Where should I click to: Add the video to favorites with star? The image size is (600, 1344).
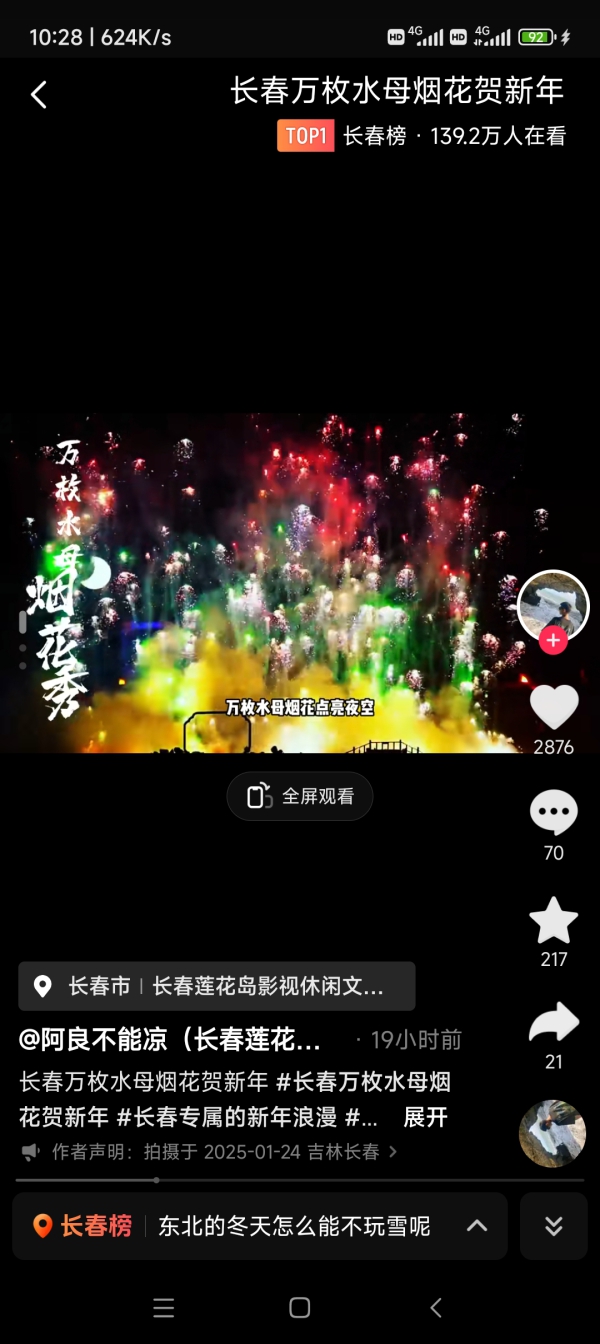(553, 921)
